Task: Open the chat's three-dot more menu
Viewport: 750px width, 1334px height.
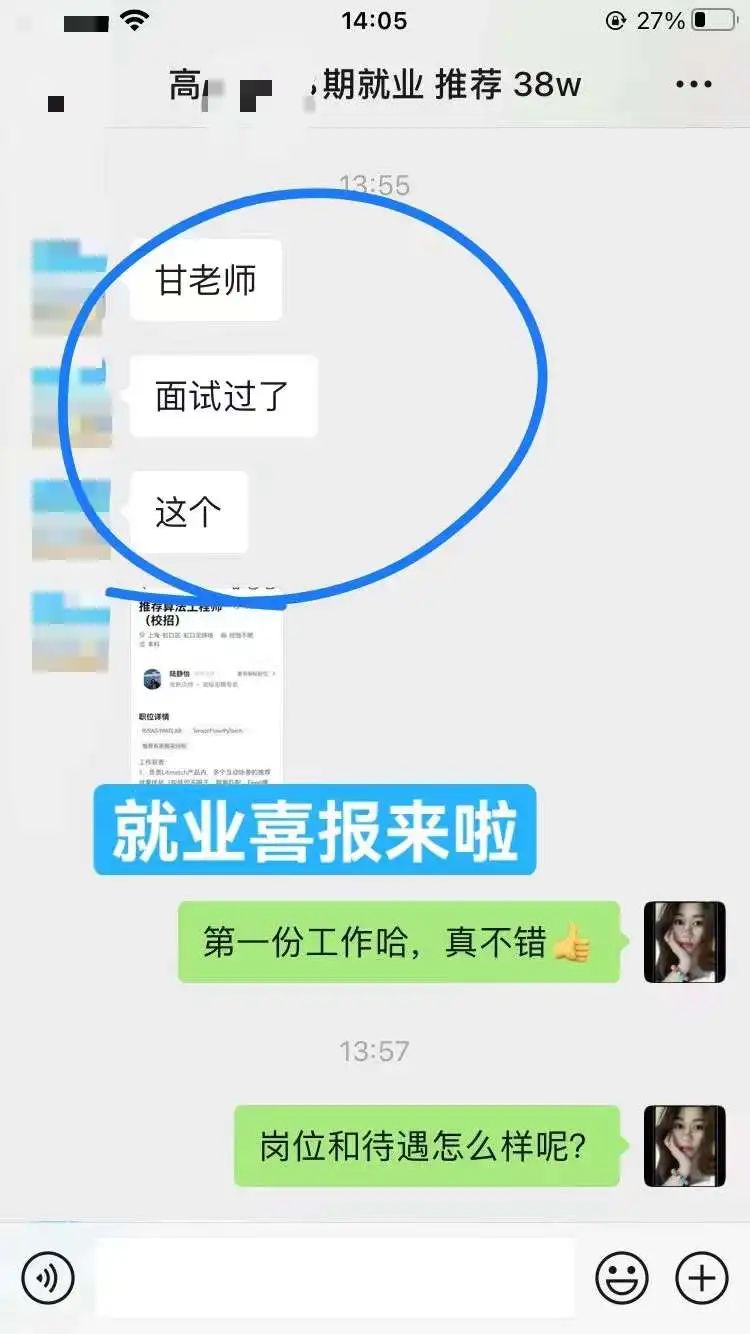Action: tap(693, 84)
